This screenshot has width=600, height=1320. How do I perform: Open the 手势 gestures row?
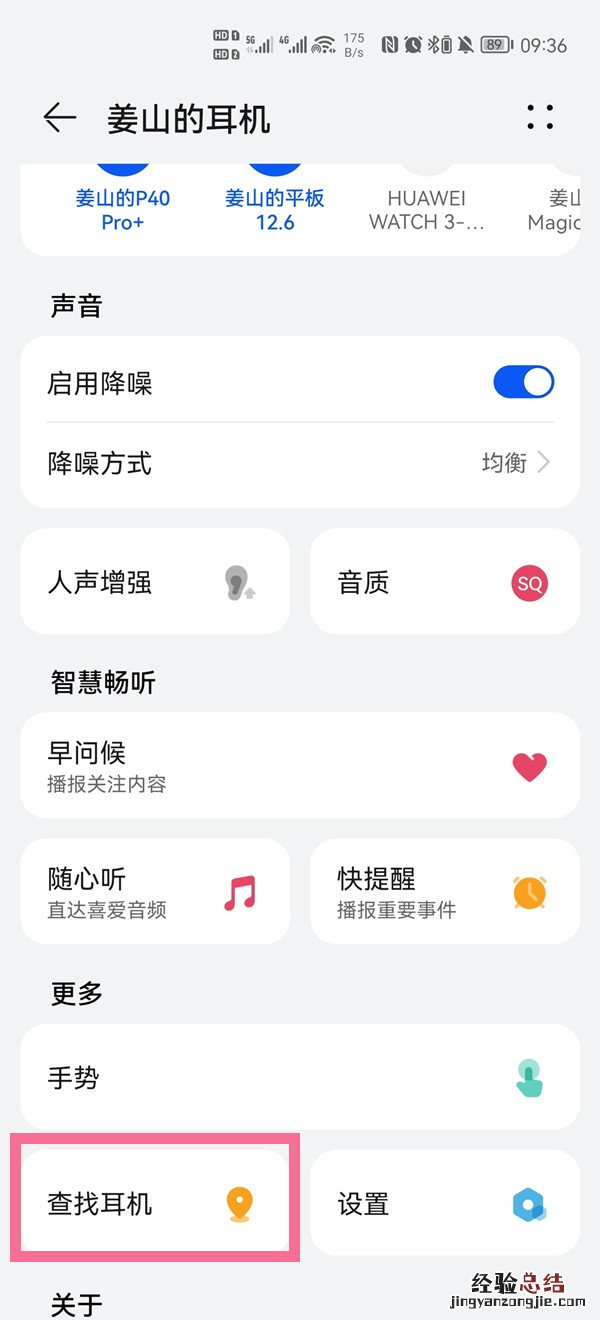pos(300,1077)
